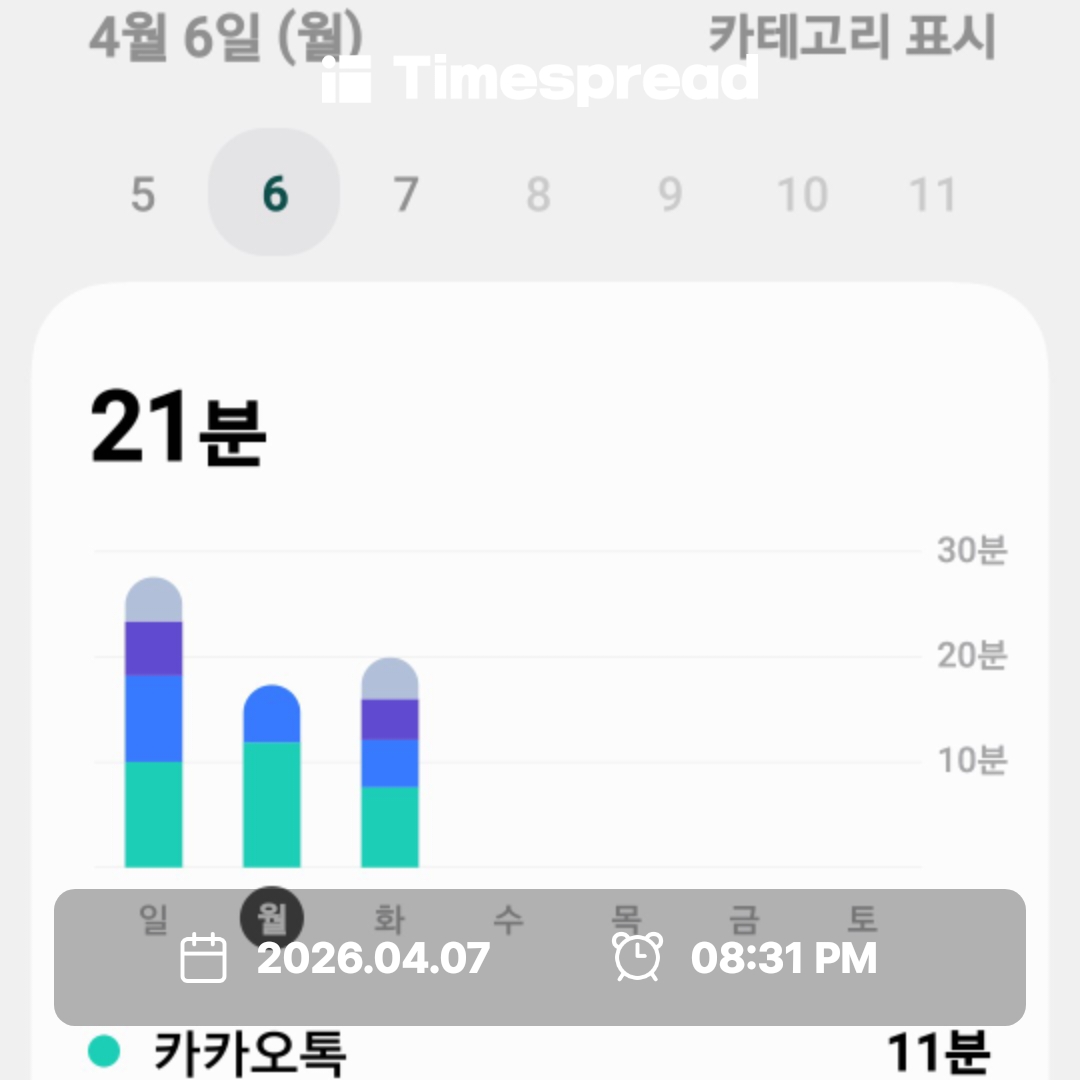Image resolution: width=1080 pixels, height=1080 pixels.
Task: Tap the Tuesday (화) usage bar
Action: pyautogui.click(x=389, y=763)
